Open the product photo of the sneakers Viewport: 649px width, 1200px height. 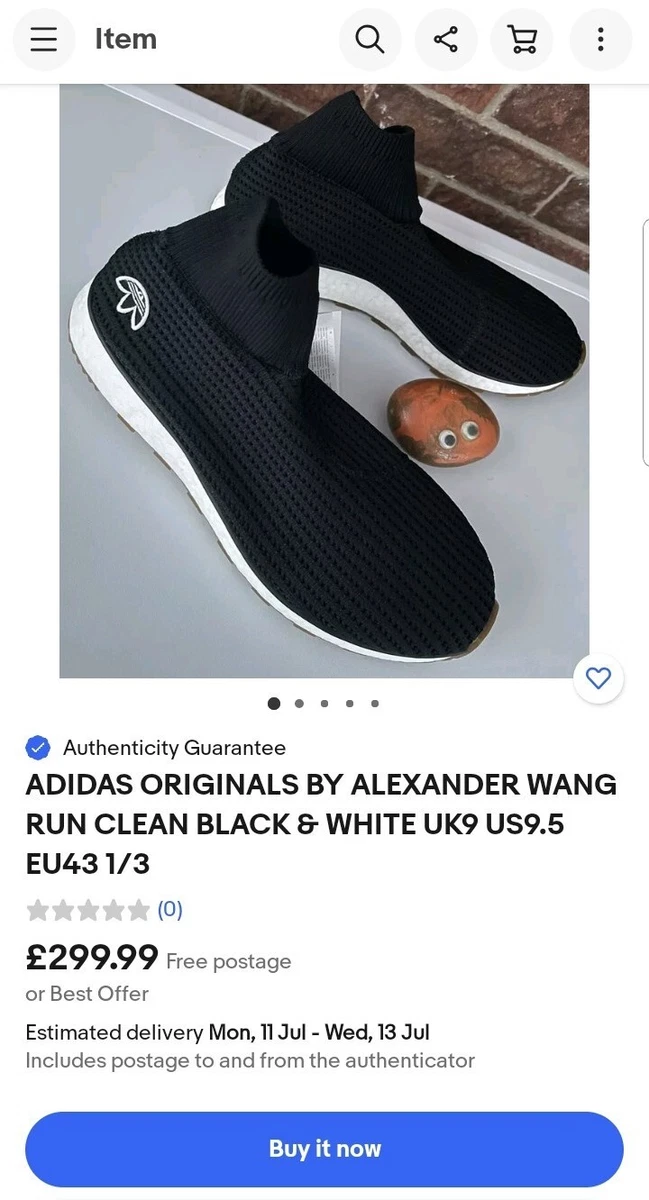point(324,381)
